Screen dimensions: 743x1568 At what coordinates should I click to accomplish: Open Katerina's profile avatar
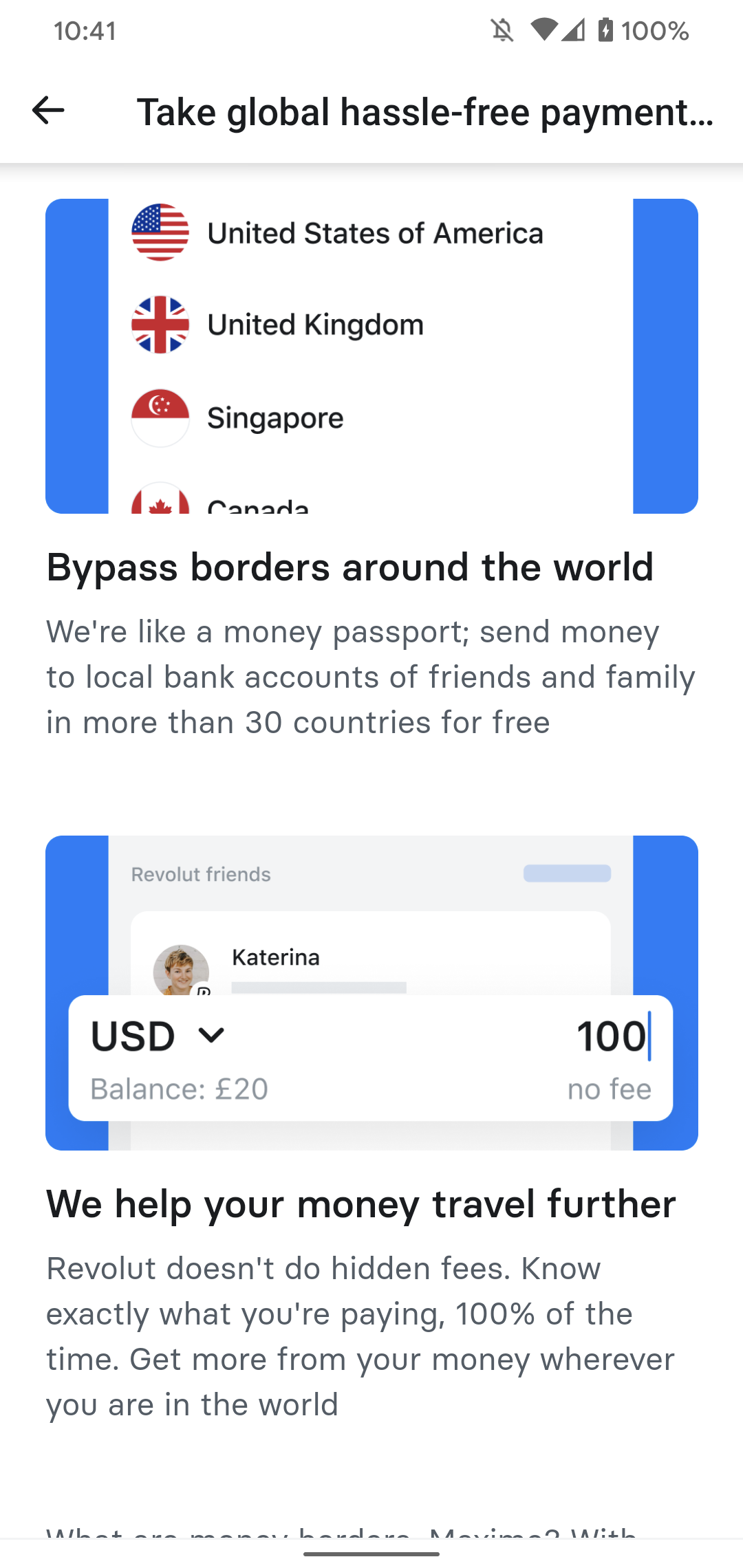182,970
